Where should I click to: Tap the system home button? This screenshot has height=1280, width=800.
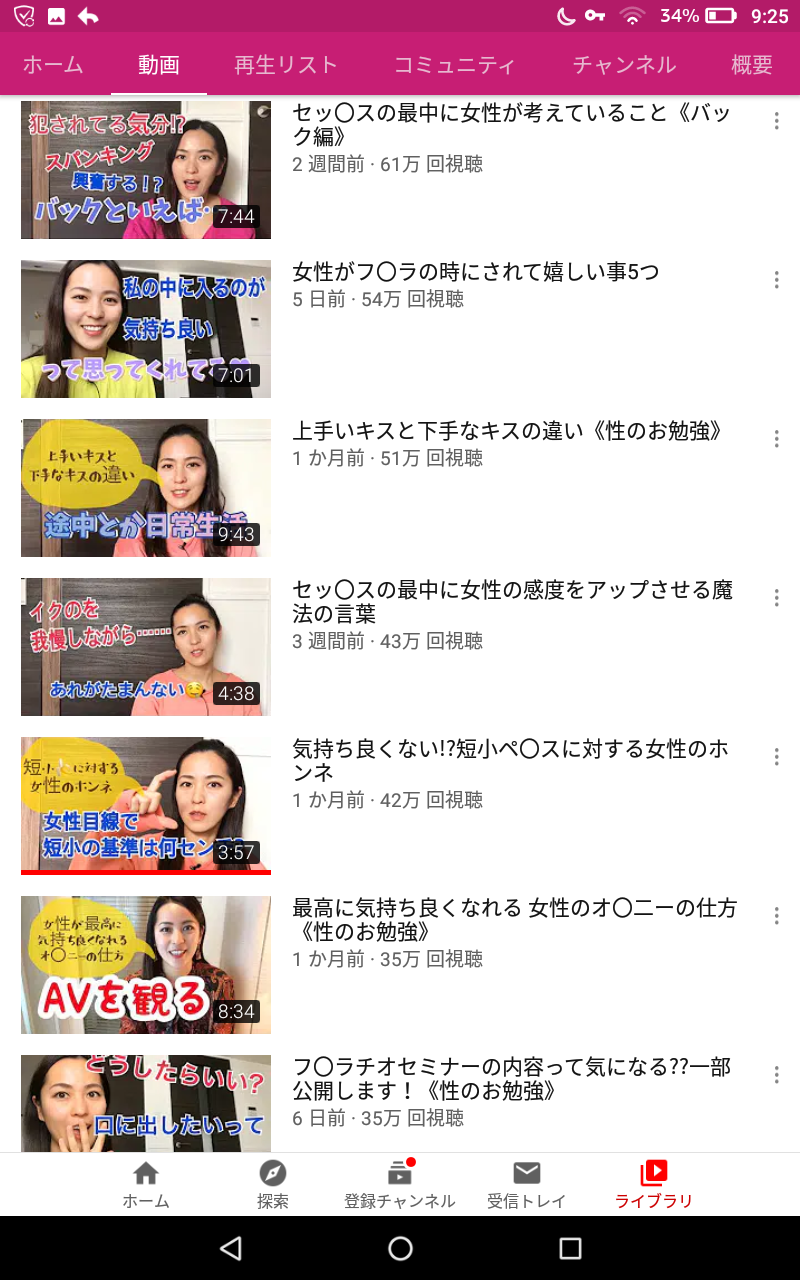(400, 1248)
